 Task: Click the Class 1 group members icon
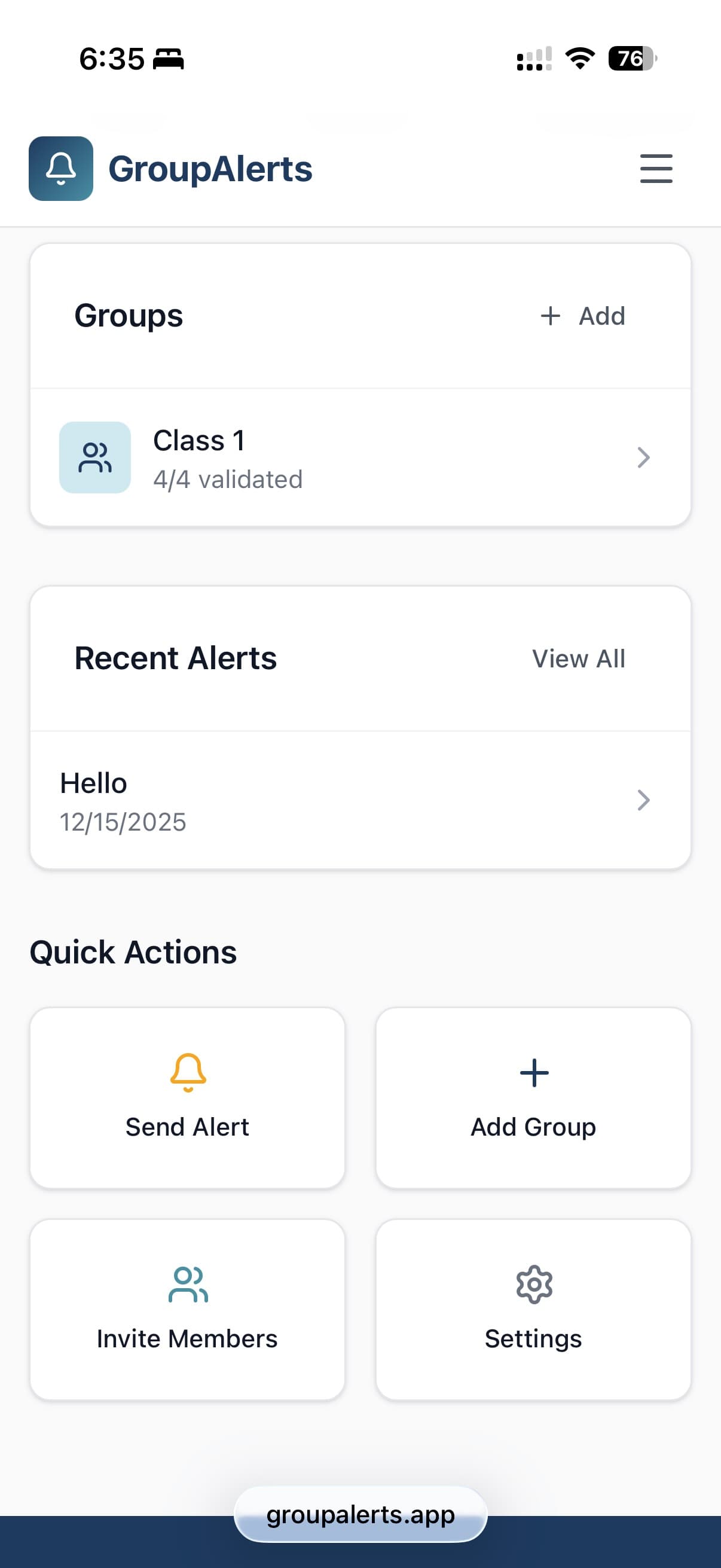click(94, 457)
